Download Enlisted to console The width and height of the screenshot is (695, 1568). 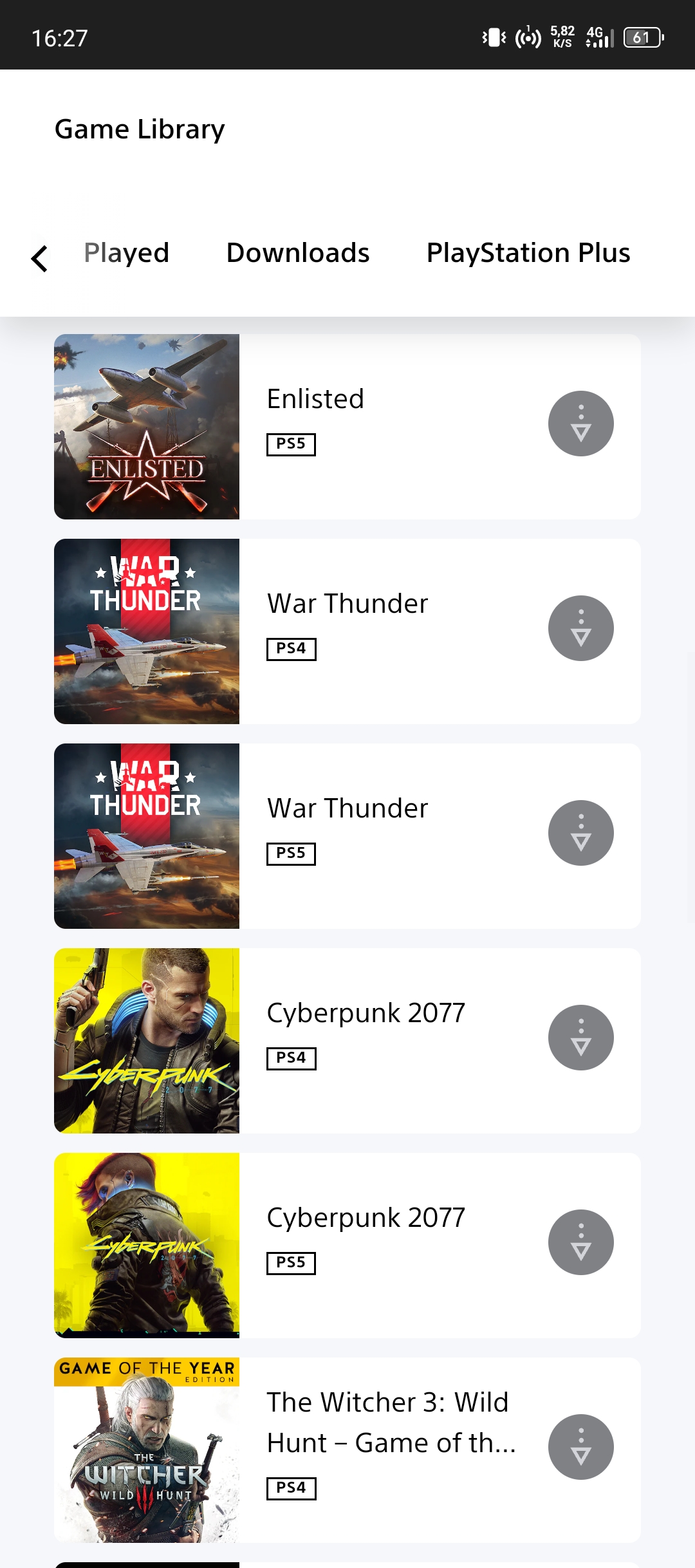[581, 424]
